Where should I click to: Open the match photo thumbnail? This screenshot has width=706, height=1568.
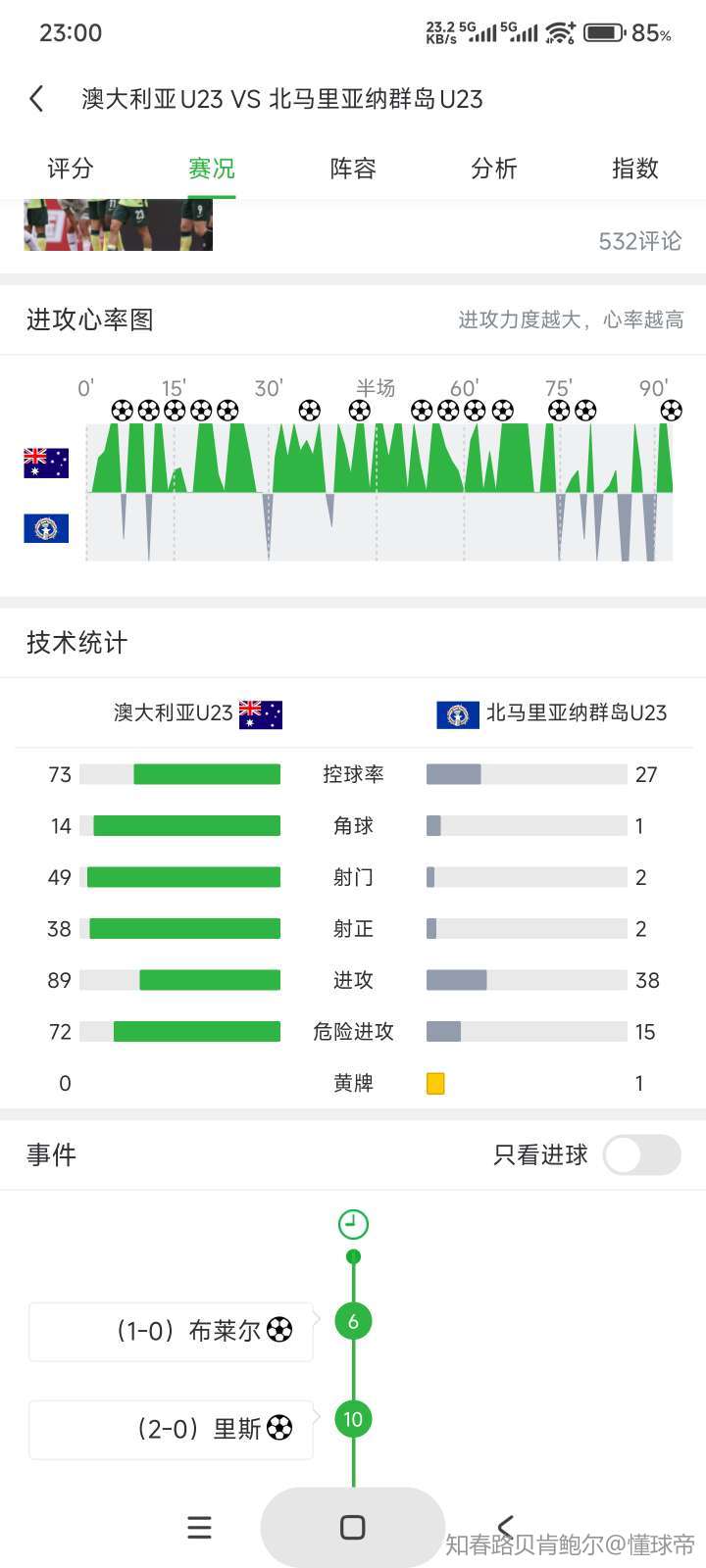coord(118,225)
